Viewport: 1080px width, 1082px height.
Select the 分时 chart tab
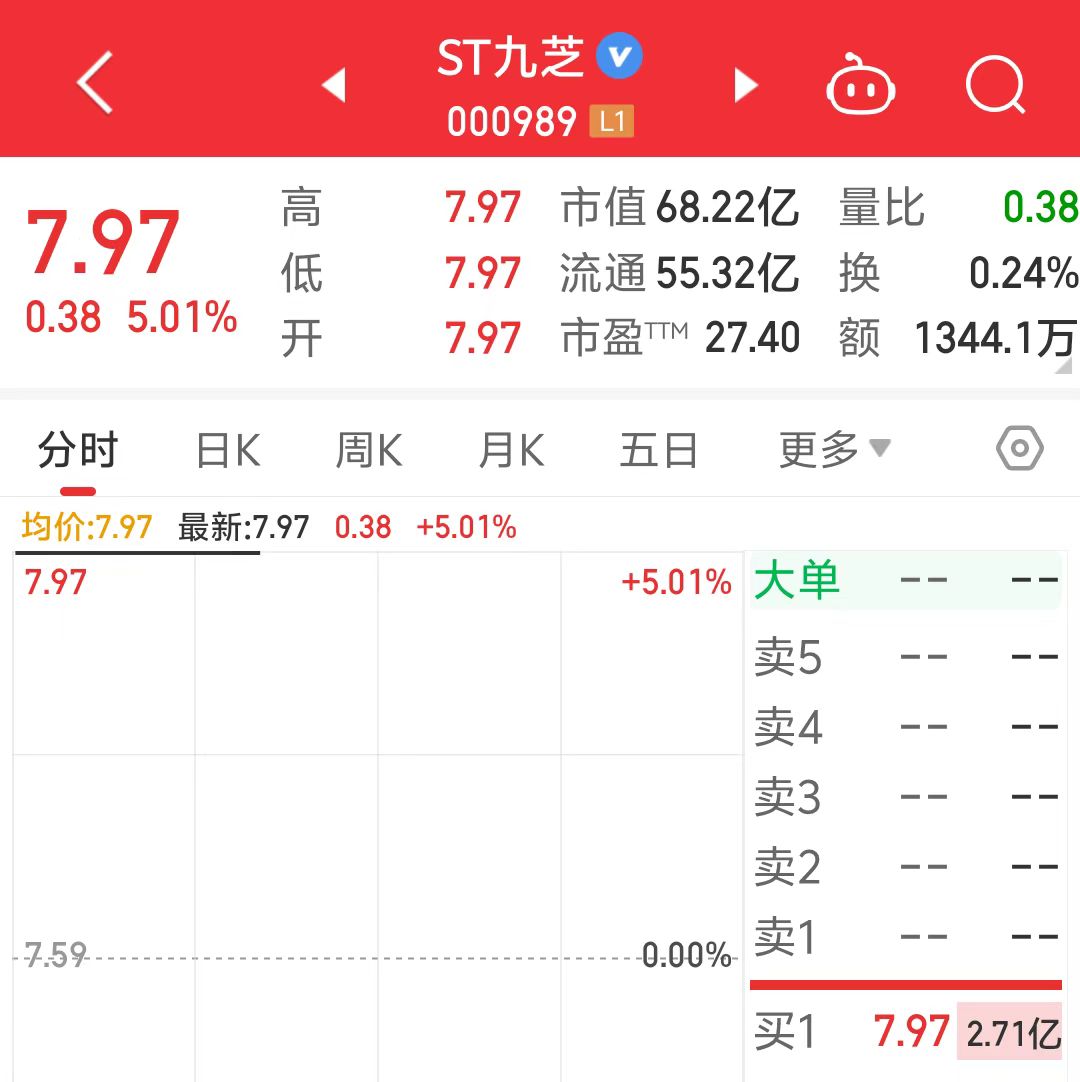pyautogui.click(x=78, y=451)
